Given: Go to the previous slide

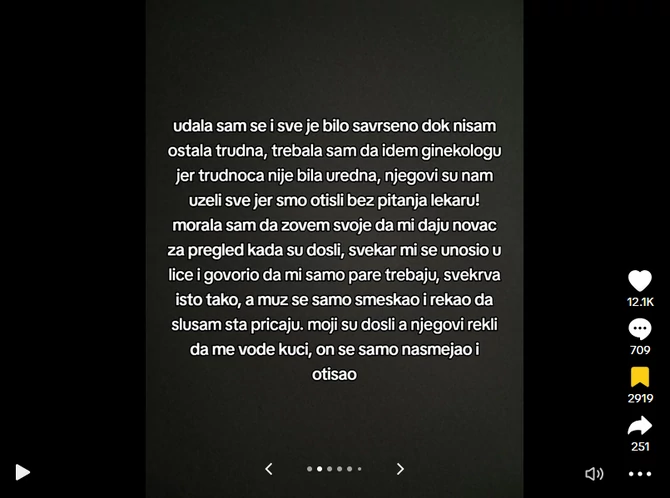Looking at the screenshot, I should pyautogui.click(x=268, y=469).
